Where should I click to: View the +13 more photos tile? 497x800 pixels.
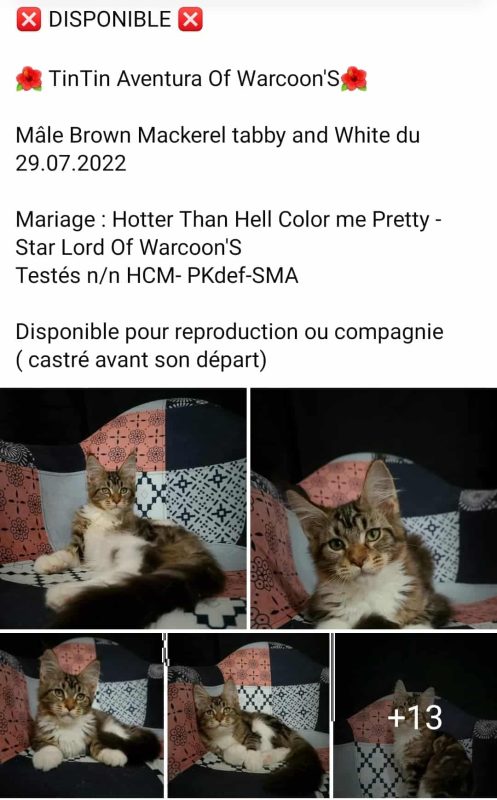point(415,715)
